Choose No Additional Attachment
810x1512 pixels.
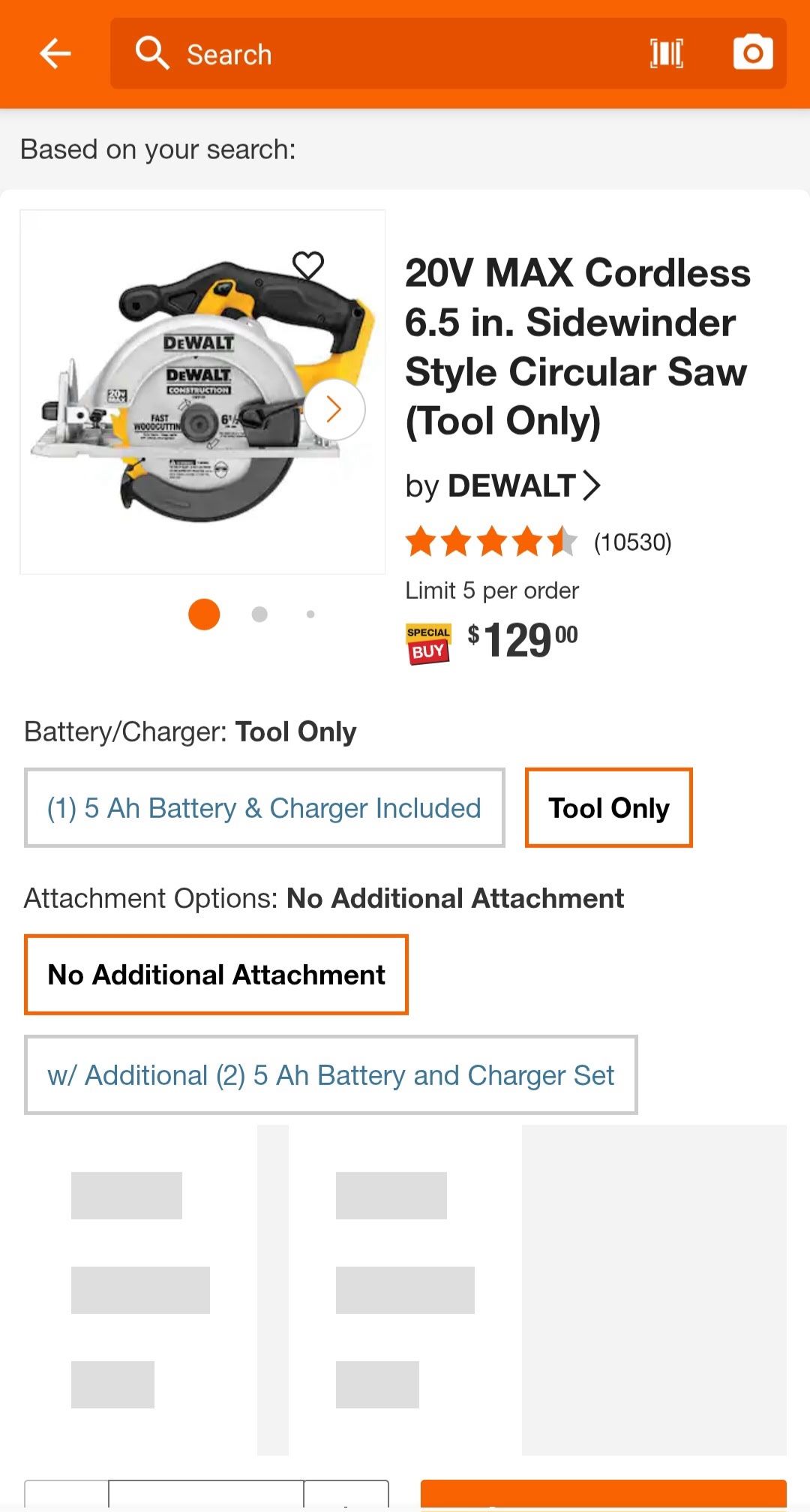[x=216, y=974]
